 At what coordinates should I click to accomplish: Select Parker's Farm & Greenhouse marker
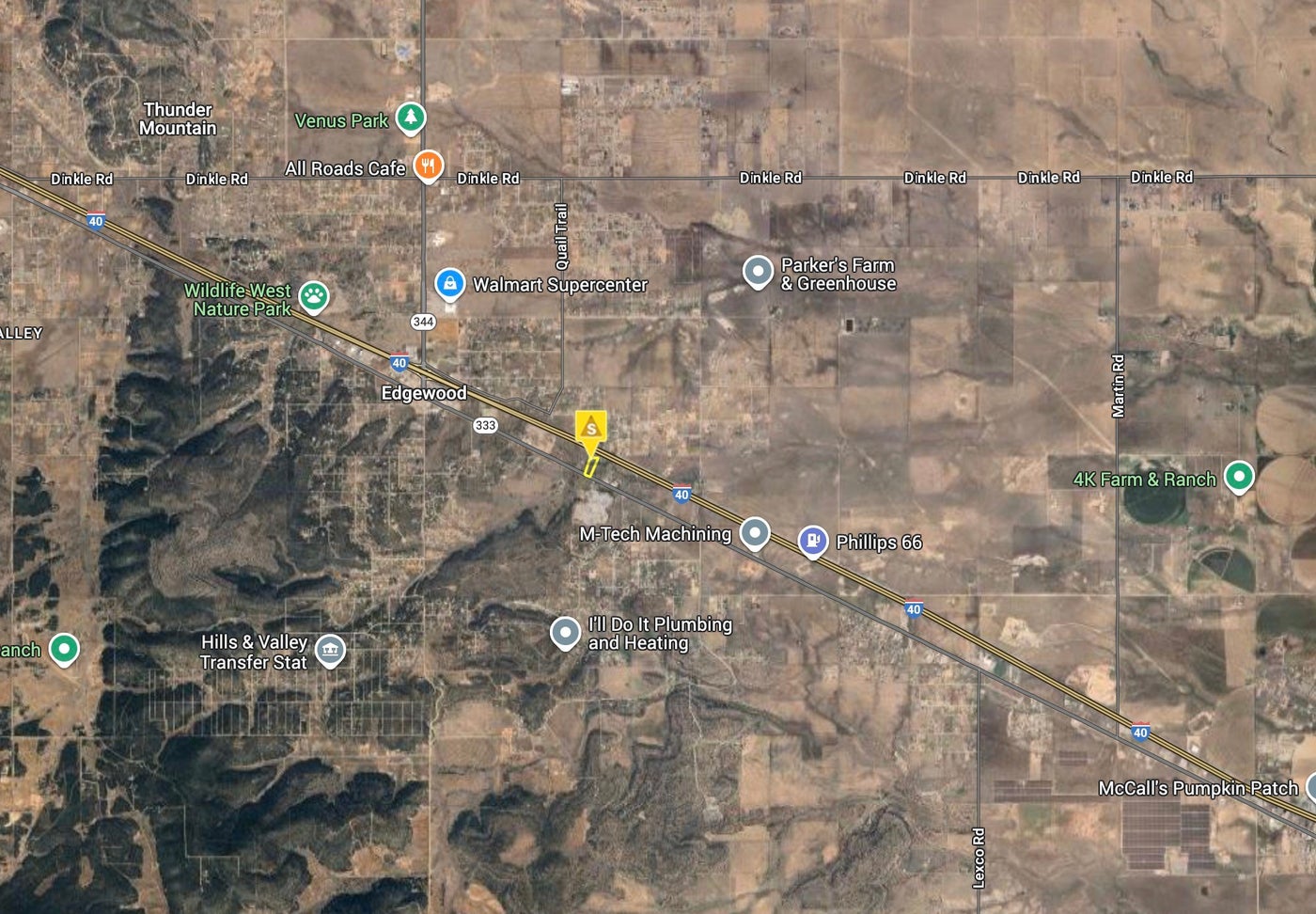click(x=758, y=271)
